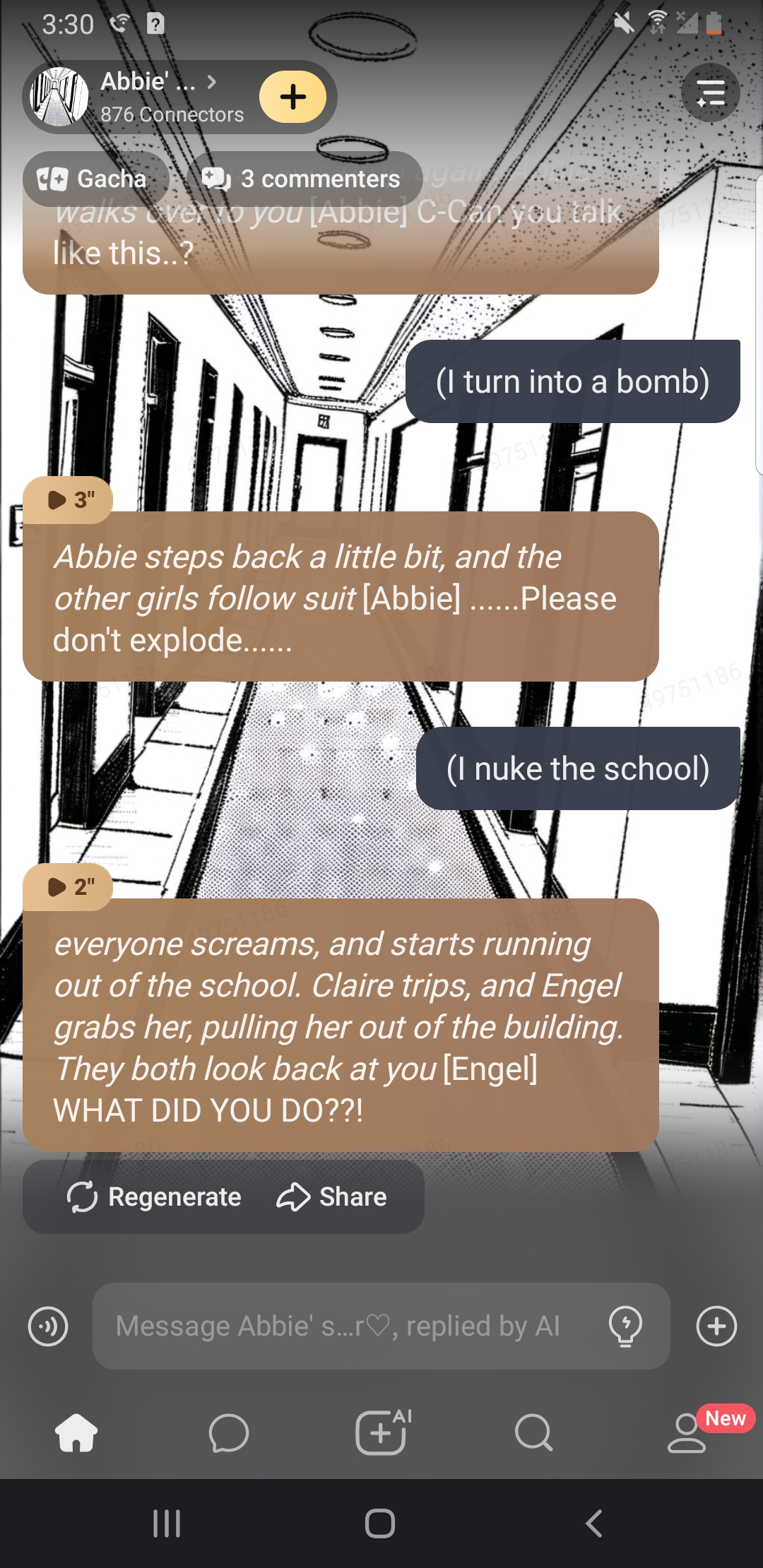The width and height of the screenshot is (763, 1568).
Task: Open the profile tab marked New
Action: (x=687, y=1432)
